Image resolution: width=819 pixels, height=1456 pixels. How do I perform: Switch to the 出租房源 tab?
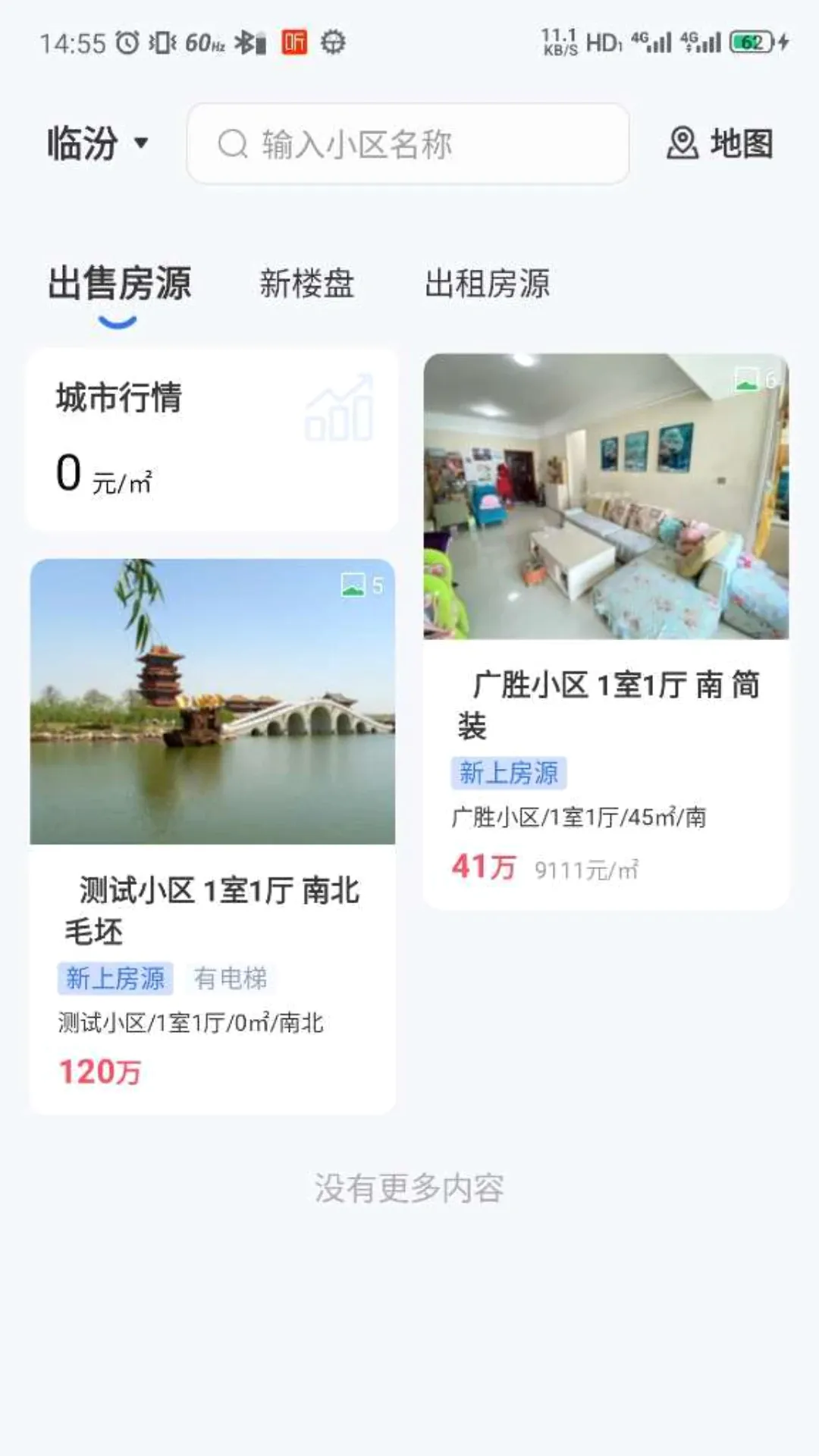pos(487,284)
